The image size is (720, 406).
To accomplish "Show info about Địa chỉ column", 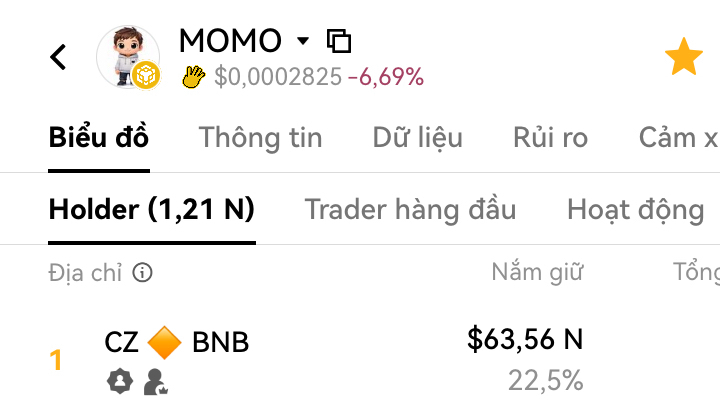I will pos(142,273).
